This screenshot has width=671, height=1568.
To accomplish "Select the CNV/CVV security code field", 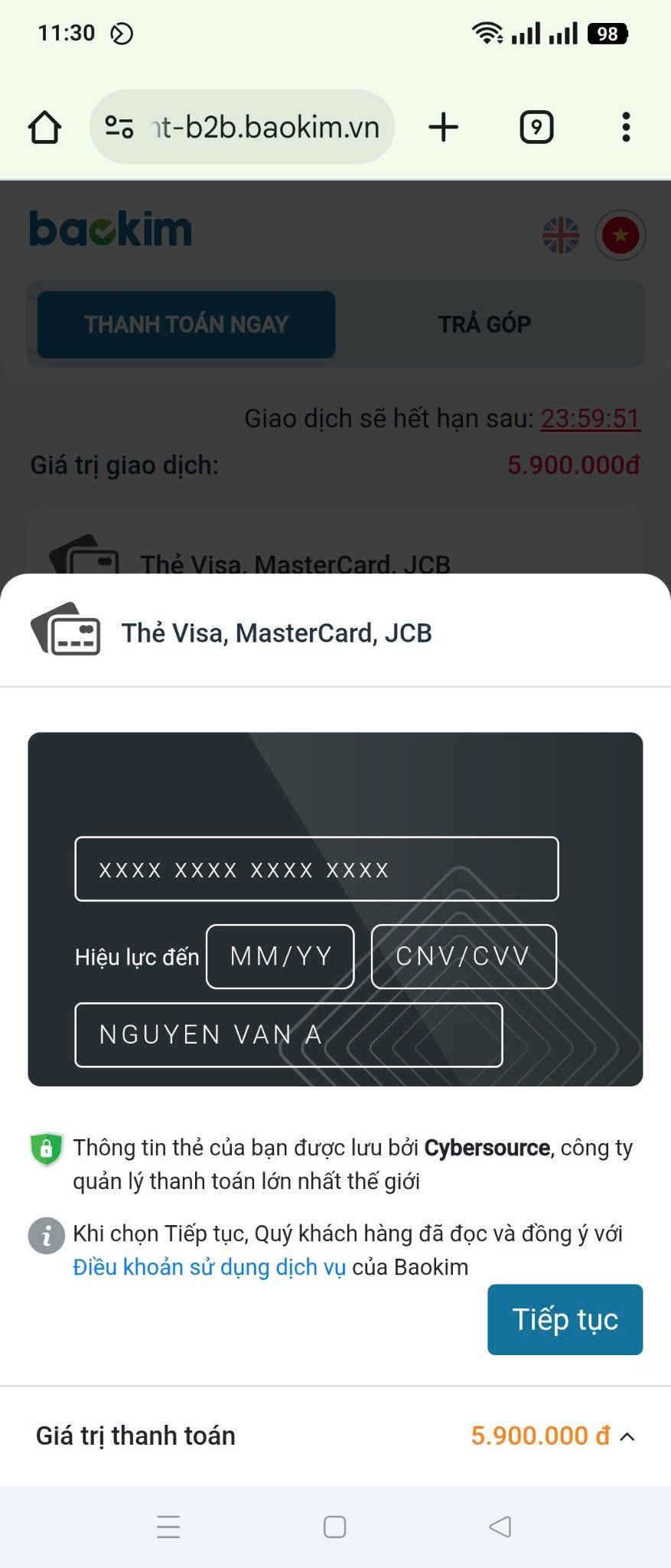I will [464, 956].
